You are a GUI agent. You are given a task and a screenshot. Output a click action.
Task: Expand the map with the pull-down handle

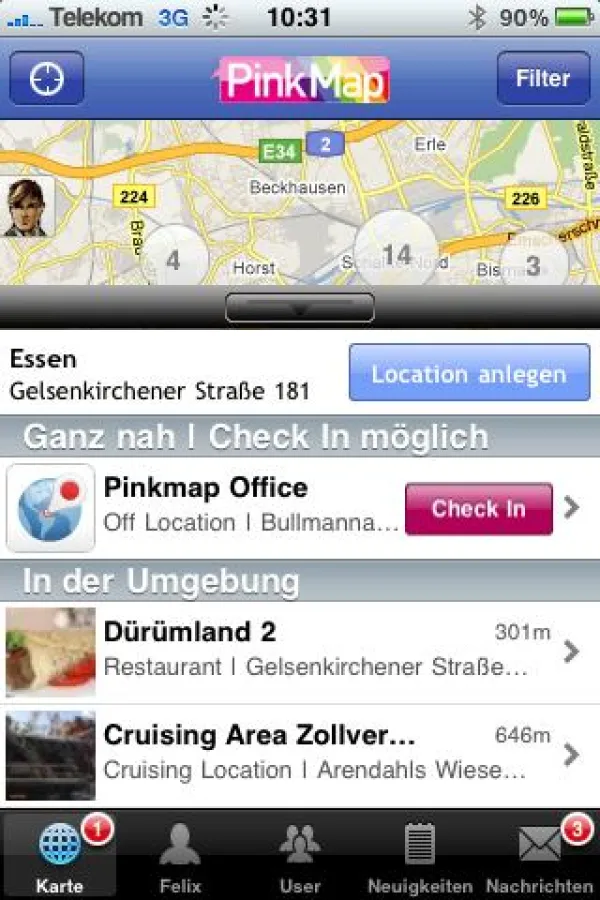[x=300, y=307]
